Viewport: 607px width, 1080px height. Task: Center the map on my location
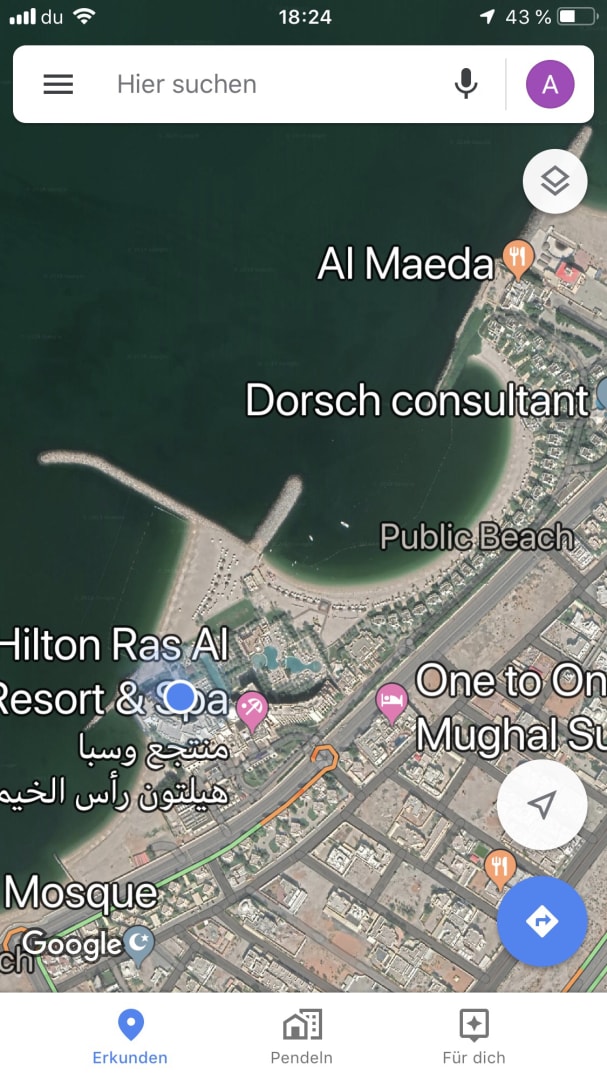click(542, 805)
